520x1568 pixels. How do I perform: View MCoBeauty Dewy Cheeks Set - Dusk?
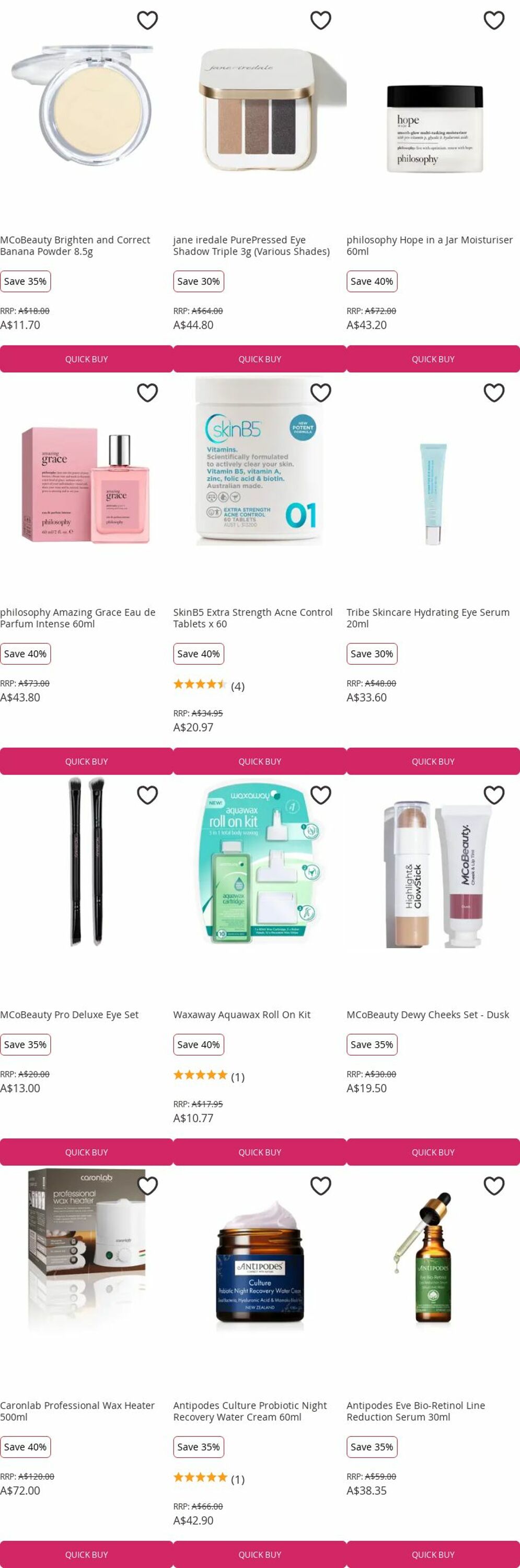click(x=427, y=1014)
